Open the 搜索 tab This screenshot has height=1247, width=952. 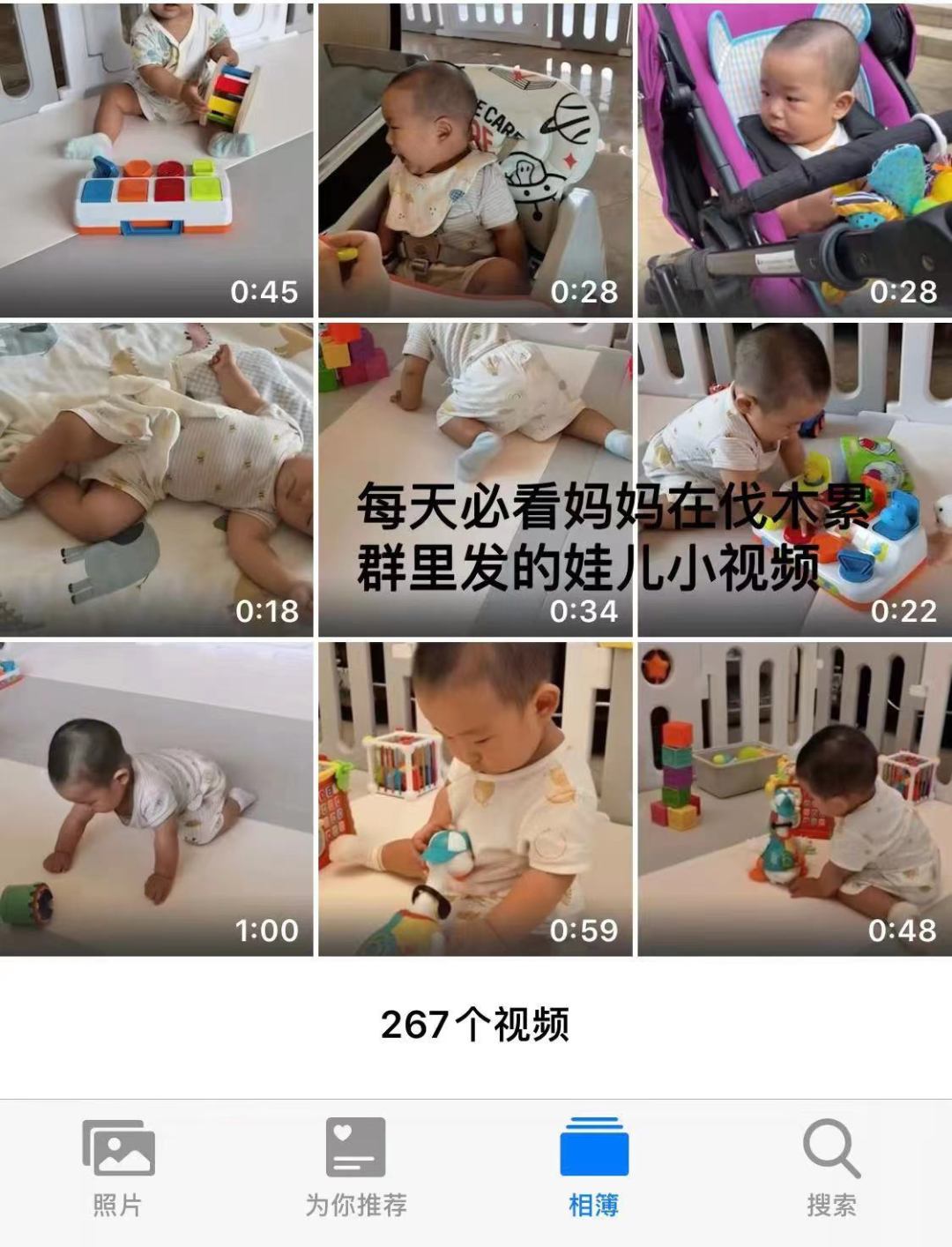point(831,1168)
